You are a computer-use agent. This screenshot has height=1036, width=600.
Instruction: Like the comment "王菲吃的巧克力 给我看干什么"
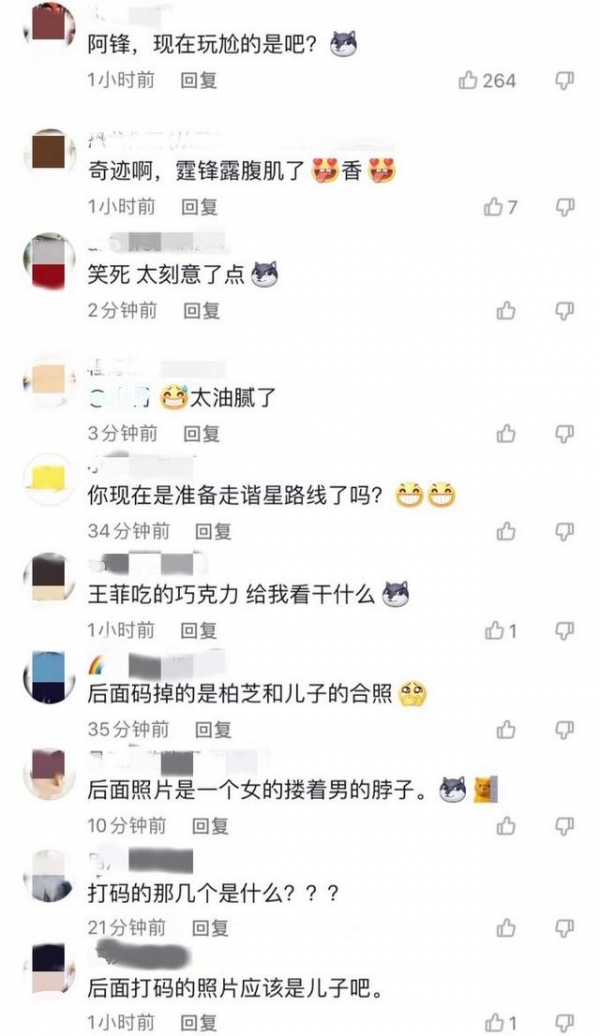point(493,631)
